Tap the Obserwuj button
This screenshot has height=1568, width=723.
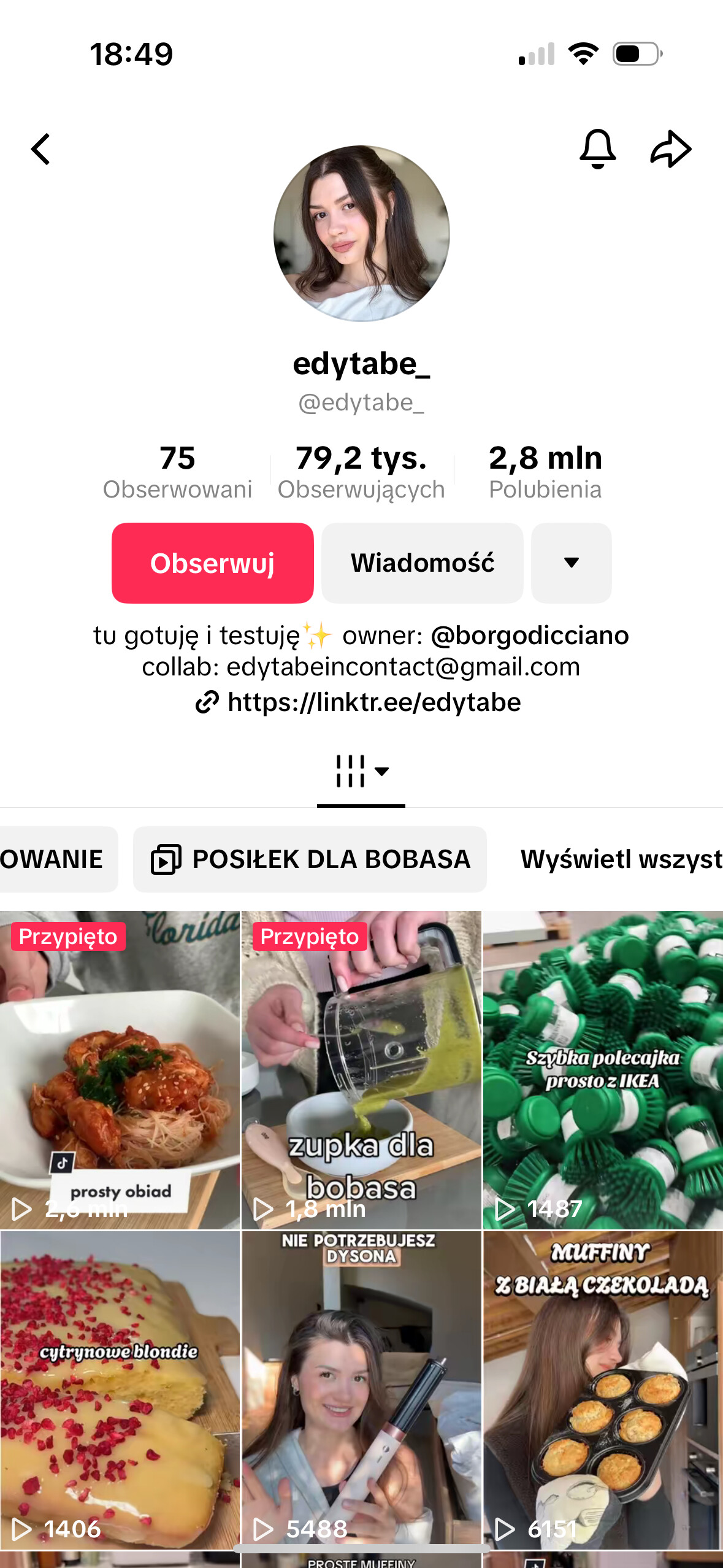coord(212,563)
